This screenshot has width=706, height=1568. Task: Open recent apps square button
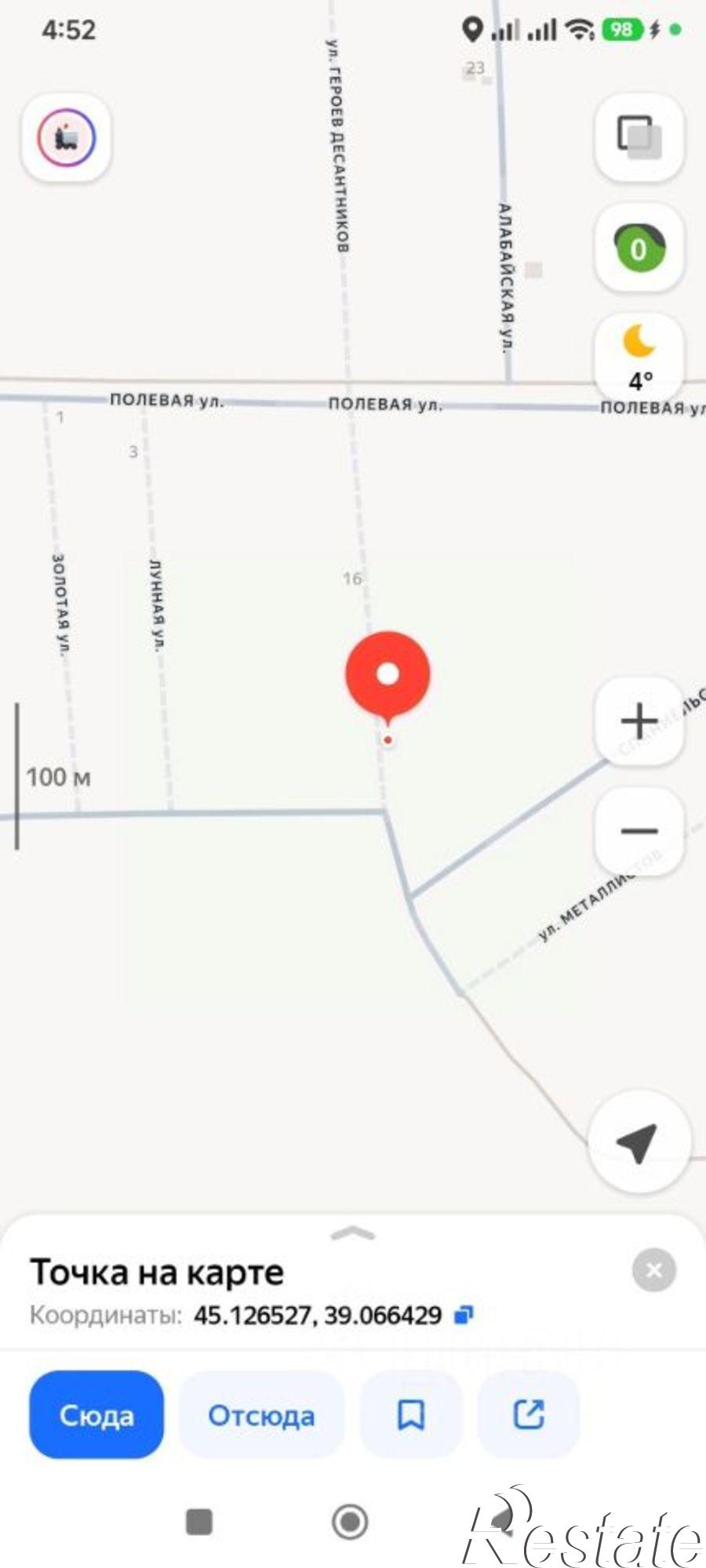point(199,1522)
